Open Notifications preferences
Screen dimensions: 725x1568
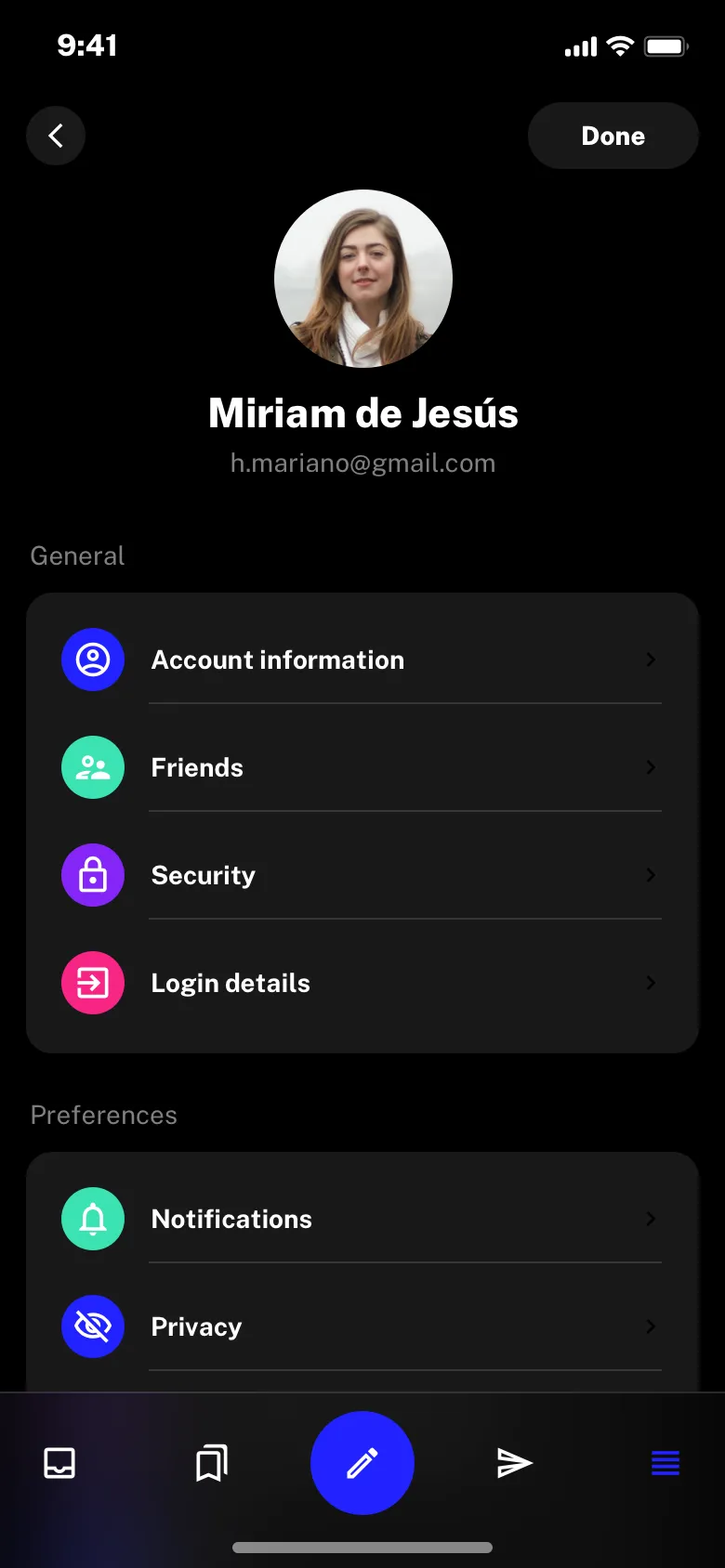362,1219
